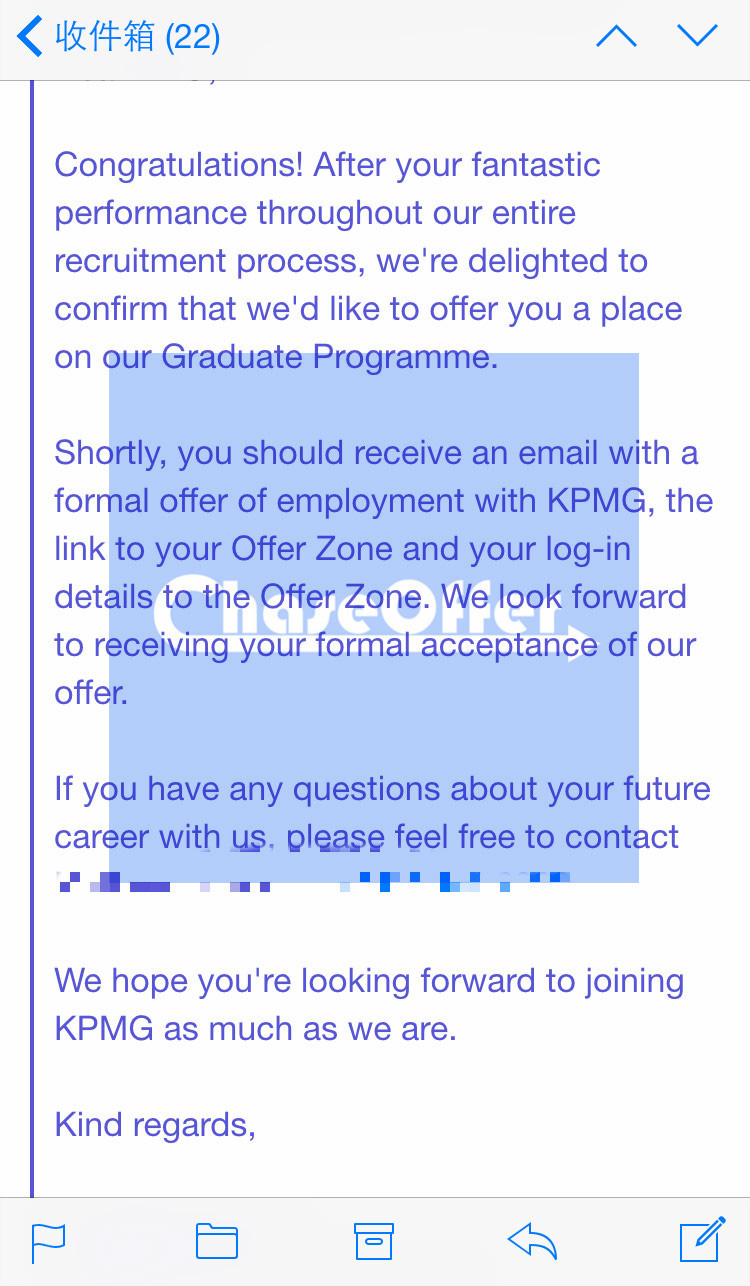Archive this email
Image resolution: width=750 pixels, height=1286 pixels.
pos(374,1241)
